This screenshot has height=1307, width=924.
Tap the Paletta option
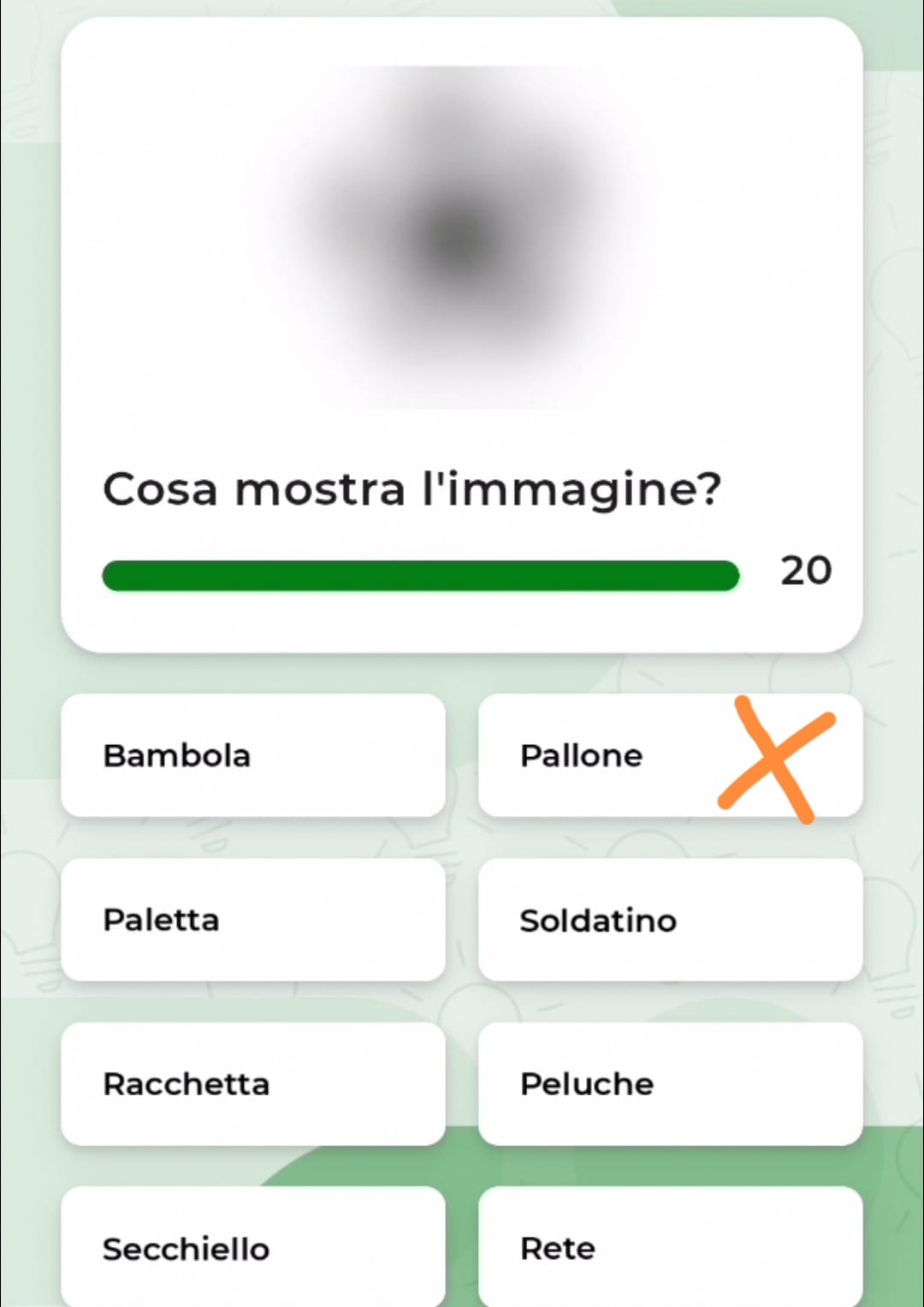pyautogui.click(x=253, y=920)
